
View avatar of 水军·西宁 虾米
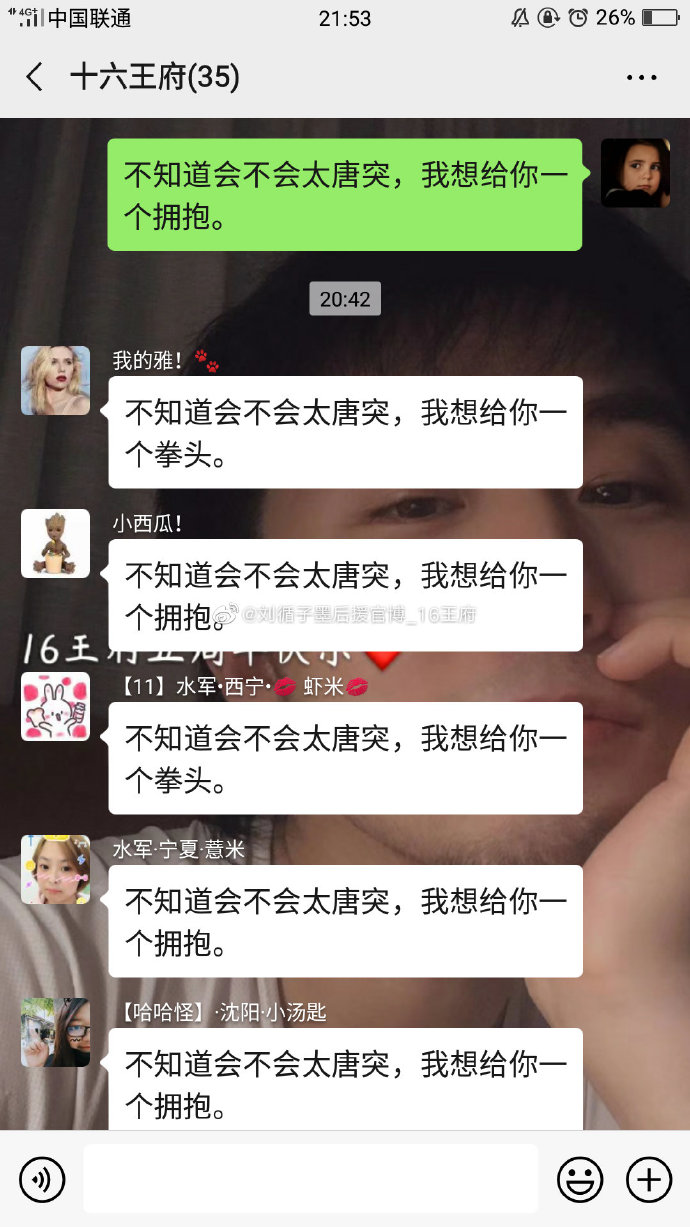(56, 706)
